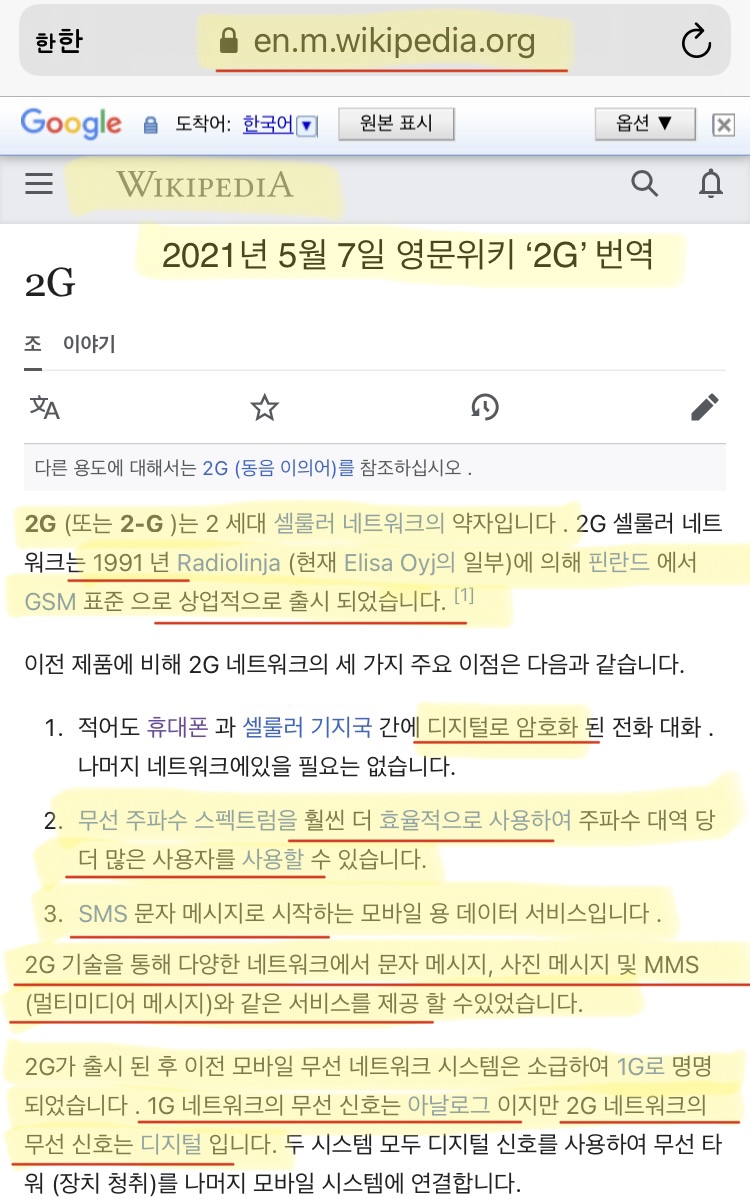Open the 아날로그 link
This screenshot has width=750, height=1199.
coord(448,1106)
